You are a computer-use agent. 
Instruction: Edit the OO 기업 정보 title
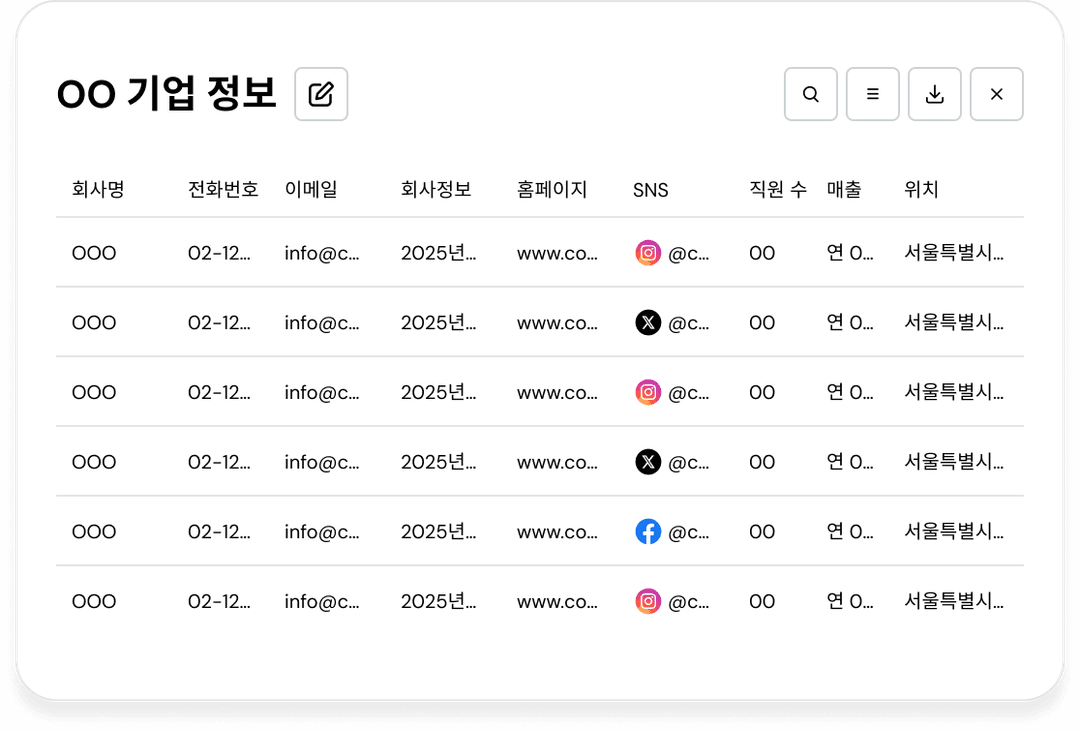coord(321,95)
